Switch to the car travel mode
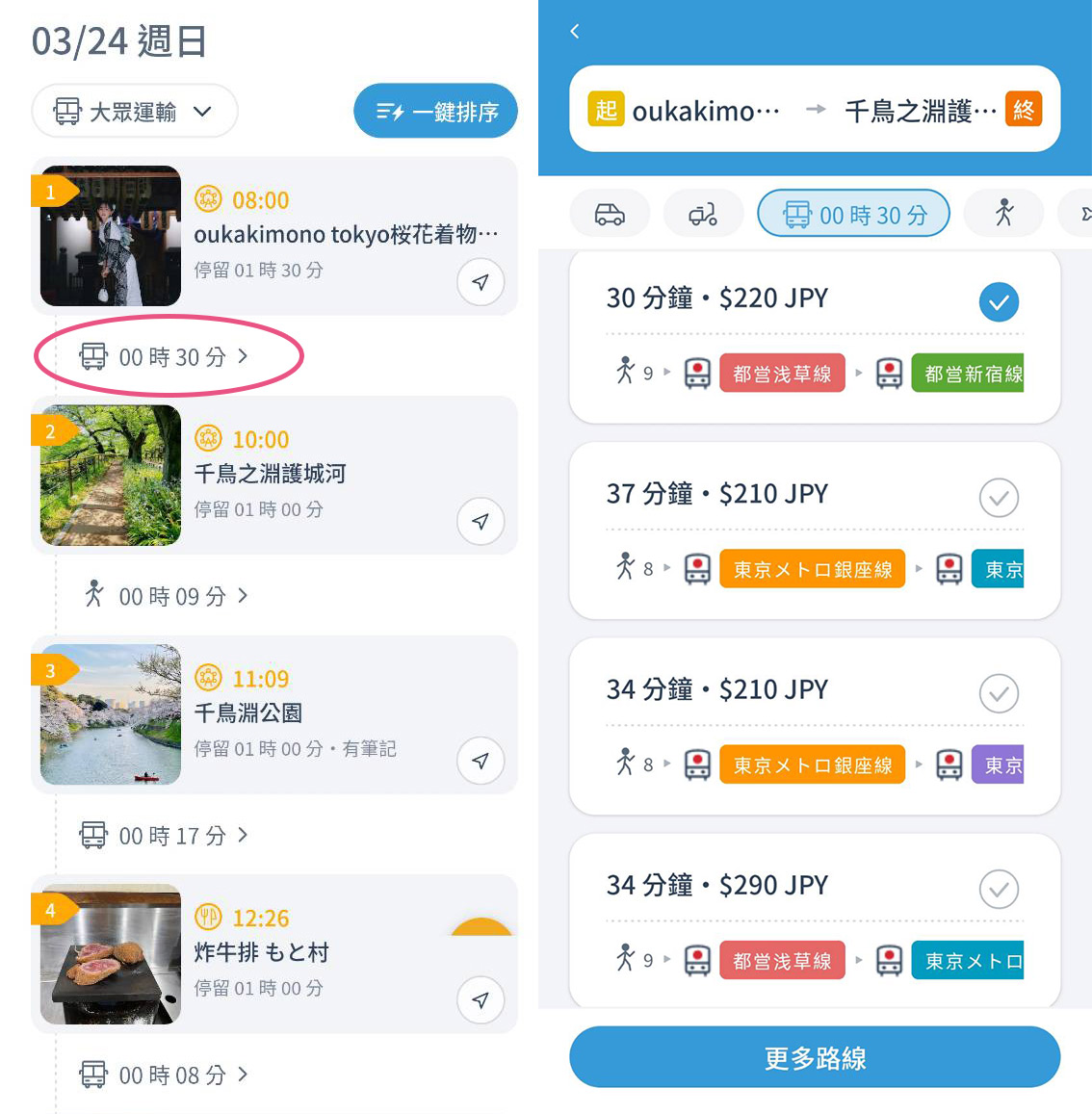This screenshot has width=1092, height=1114. pyautogui.click(x=610, y=214)
